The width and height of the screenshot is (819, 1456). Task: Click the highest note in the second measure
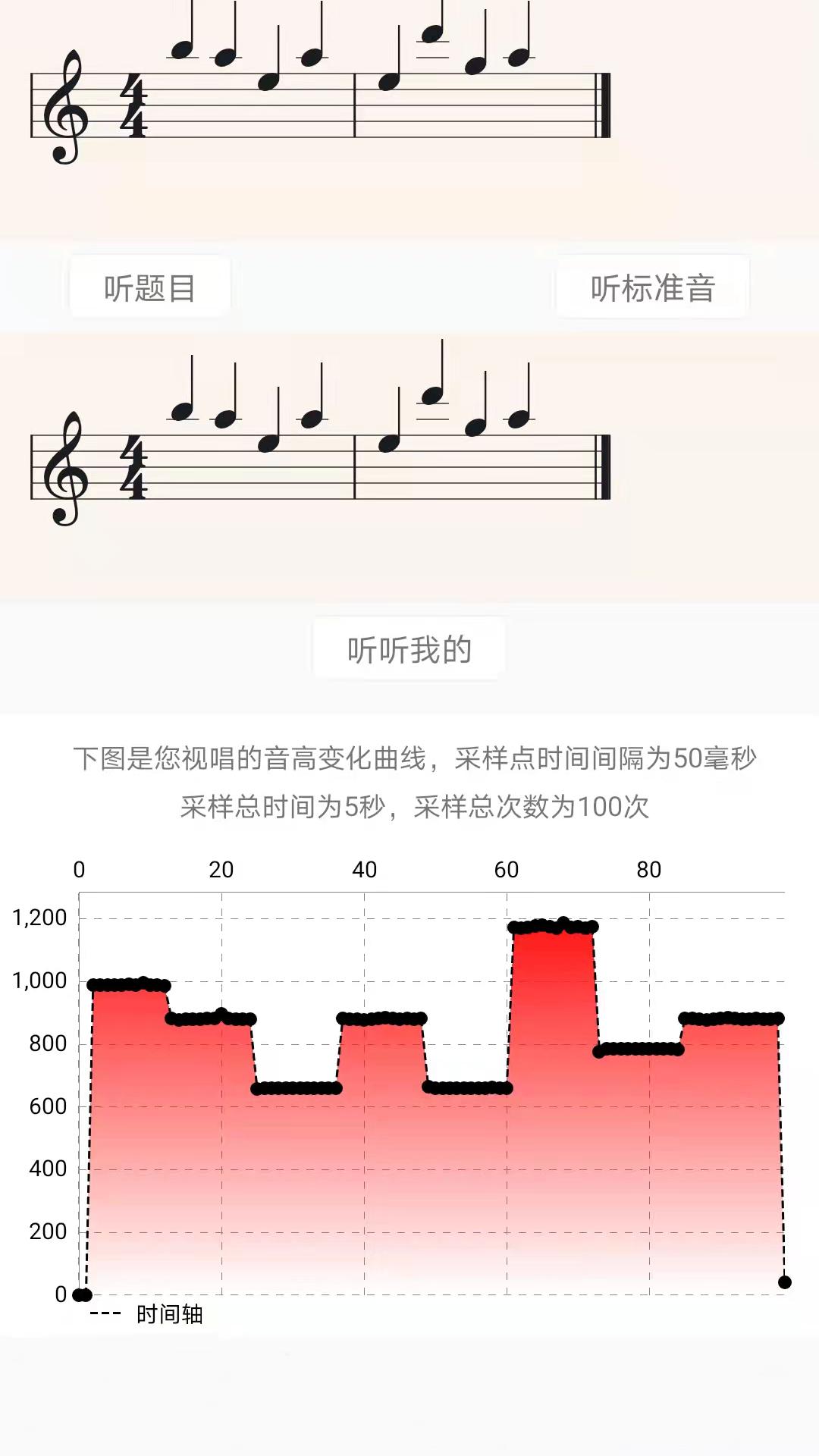click(x=430, y=32)
